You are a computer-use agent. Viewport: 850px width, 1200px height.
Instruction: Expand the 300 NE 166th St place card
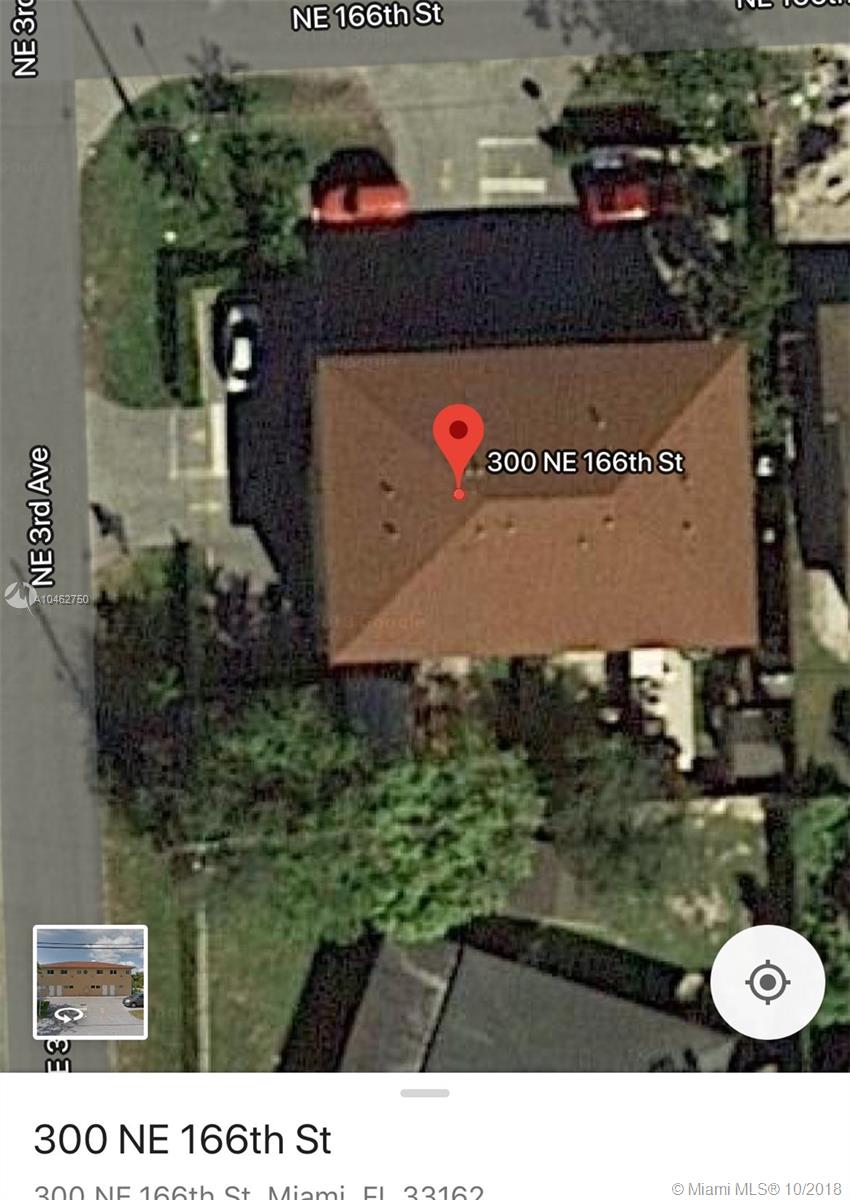425,1093
